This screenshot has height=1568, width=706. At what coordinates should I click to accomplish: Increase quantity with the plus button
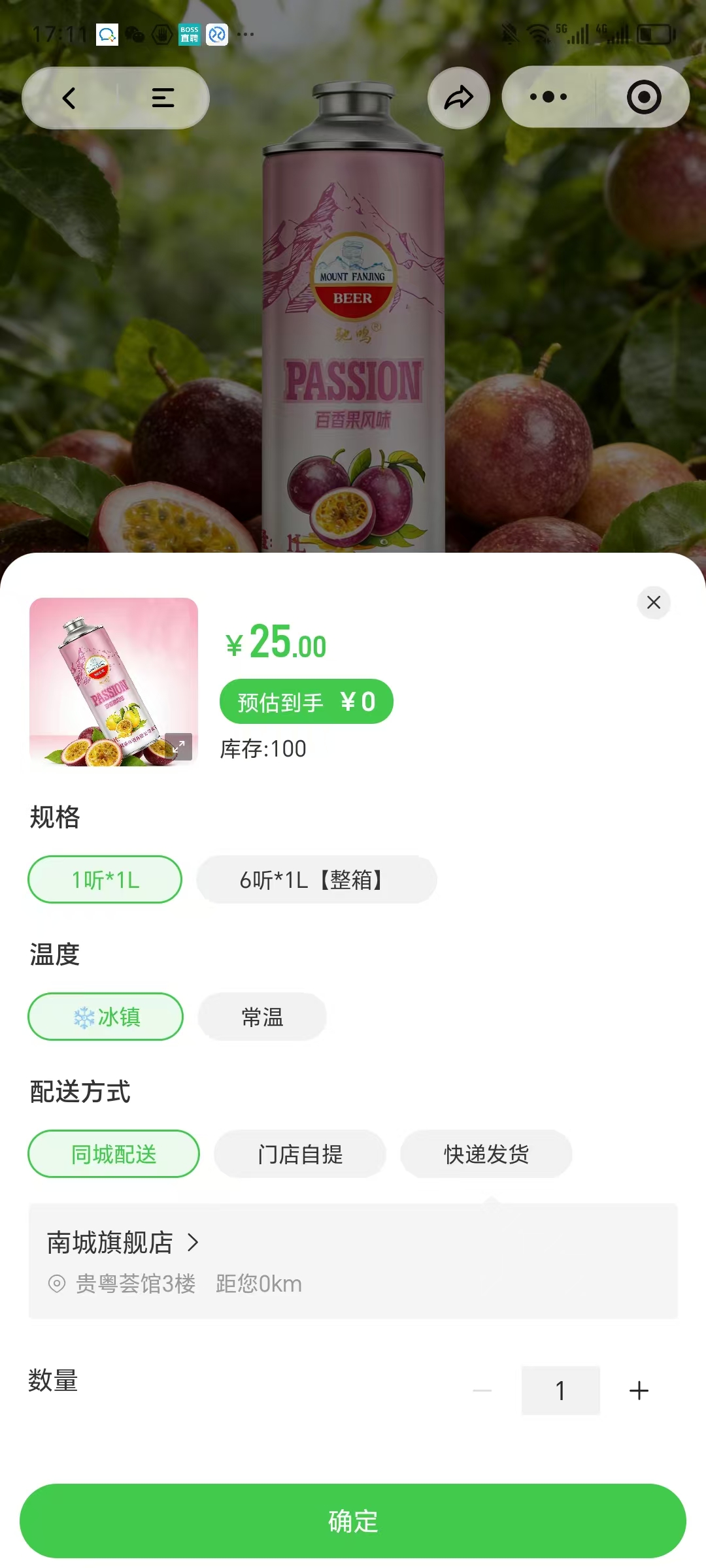click(x=639, y=1390)
